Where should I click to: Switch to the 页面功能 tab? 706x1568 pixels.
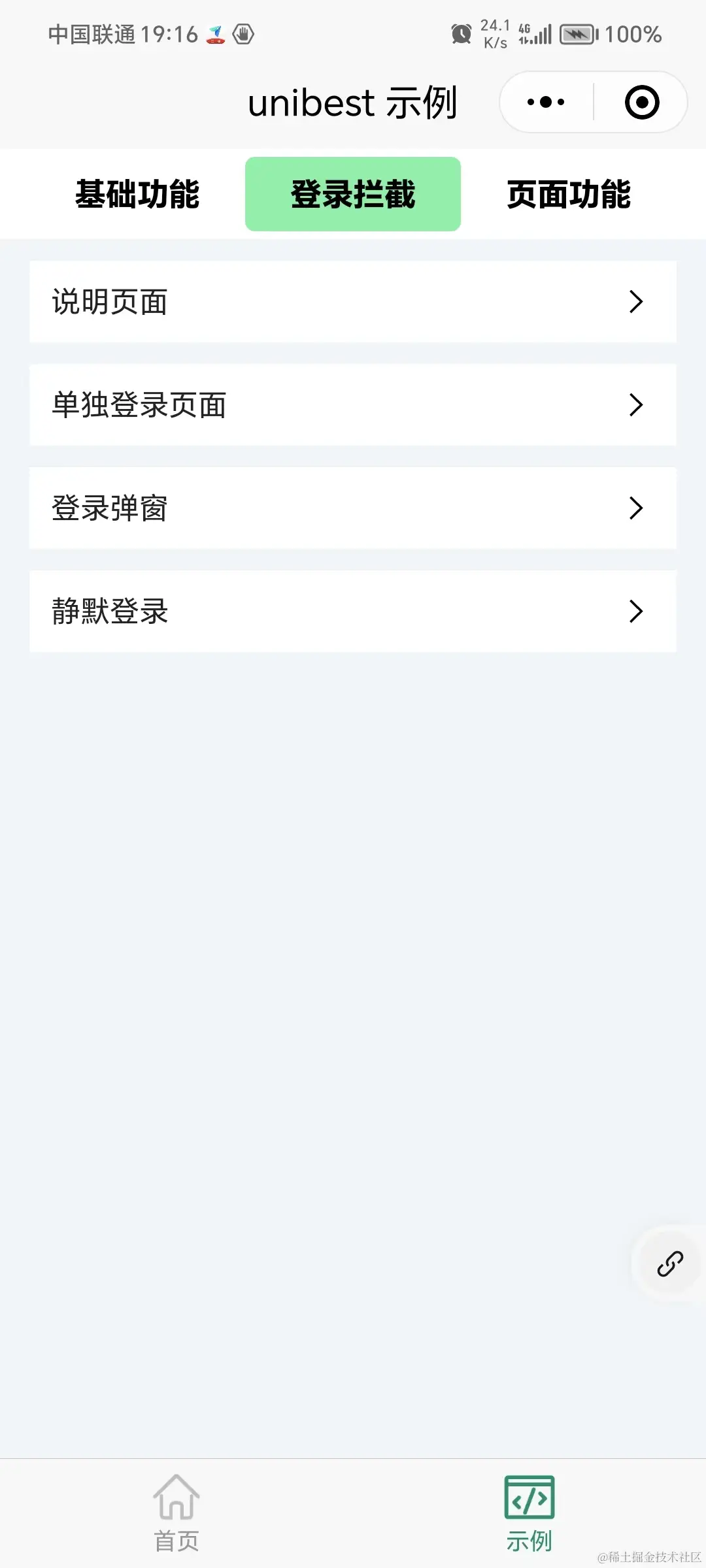coord(570,194)
